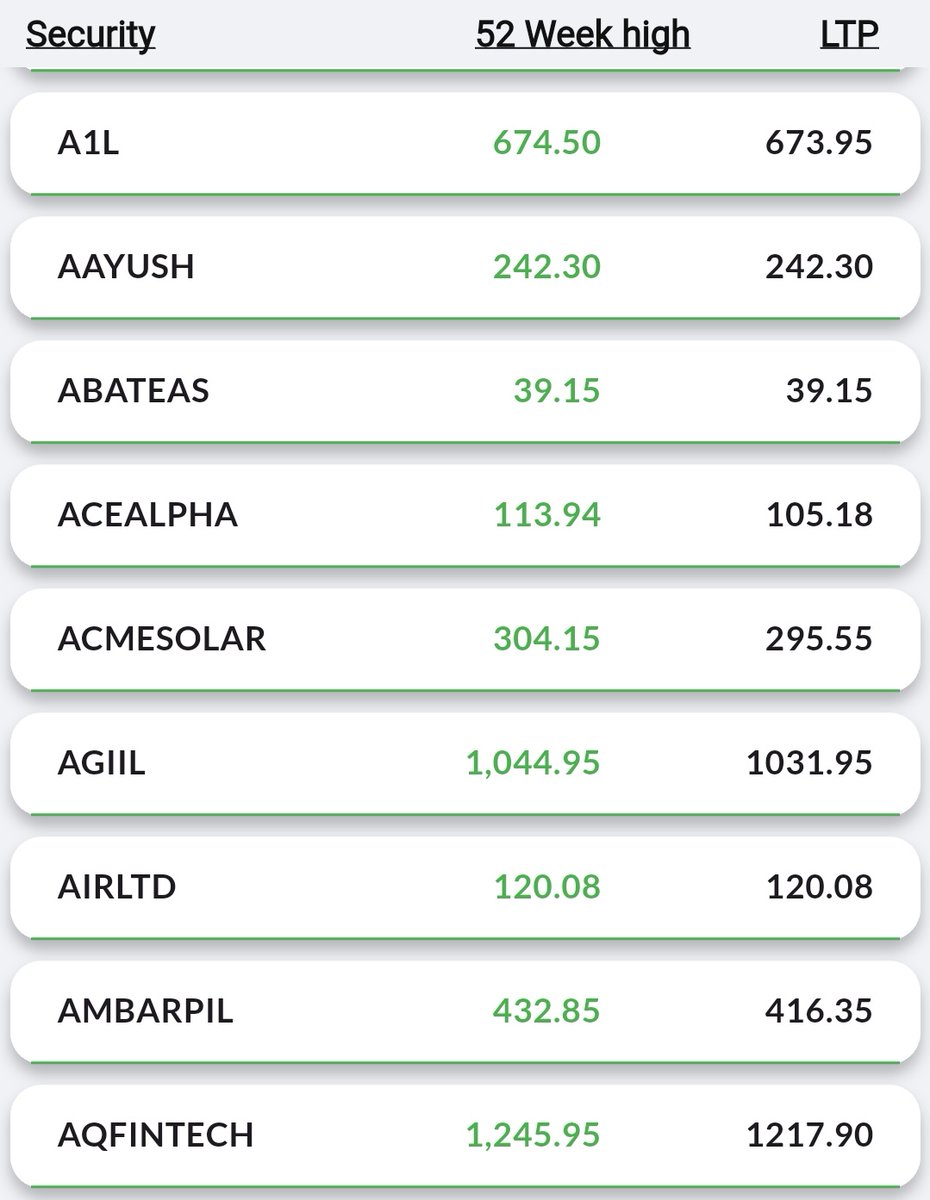View the AQFINTECH security
This screenshot has height=1200, width=930.
click(x=464, y=1135)
